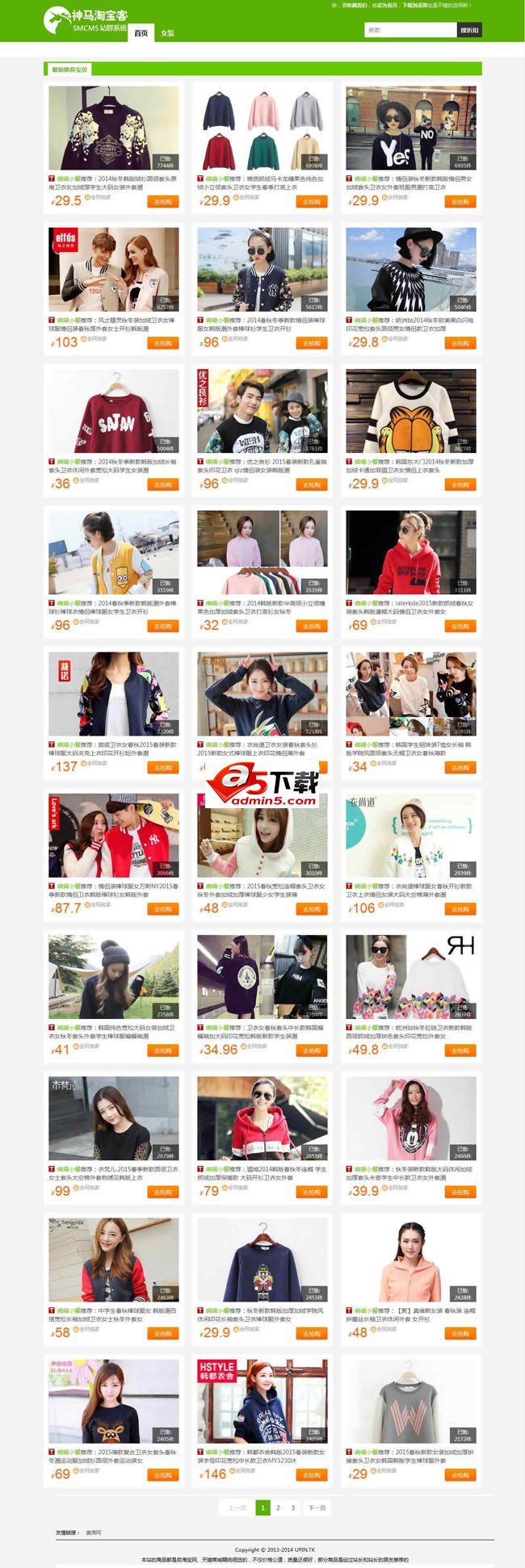
Task: Tap 去抢购 on the ¥34.96 sweatshirt
Action: point(312,1050)
